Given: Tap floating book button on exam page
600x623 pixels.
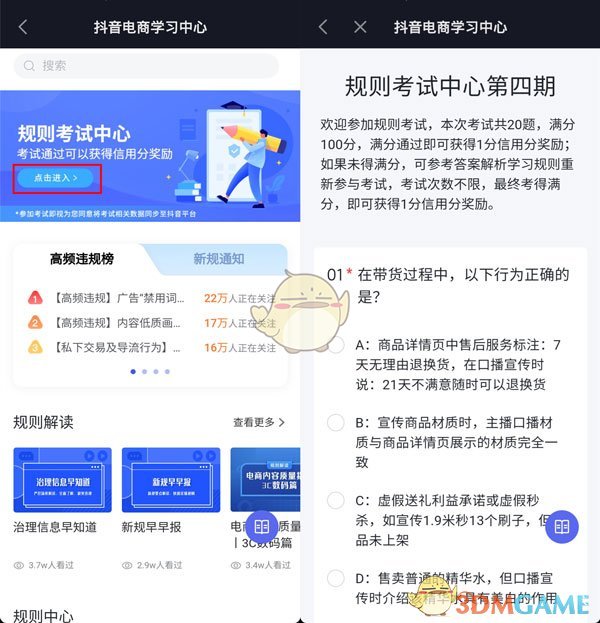Looking at the screenshot, I should (562, 527).
